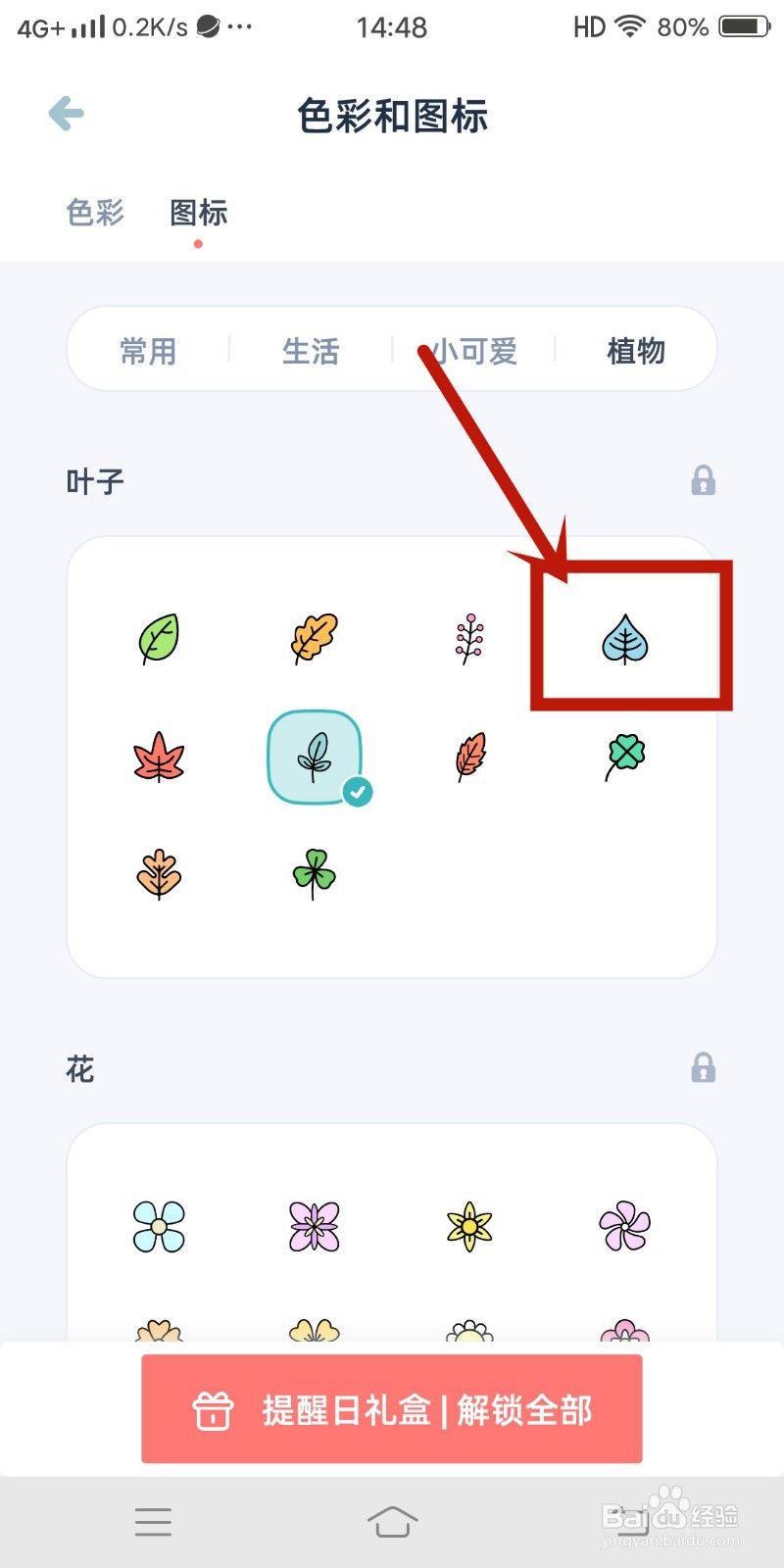Switch to the 色彩 tab
Image resolution: width=784 pixels, height=1568 pixels.
point(93,214)
